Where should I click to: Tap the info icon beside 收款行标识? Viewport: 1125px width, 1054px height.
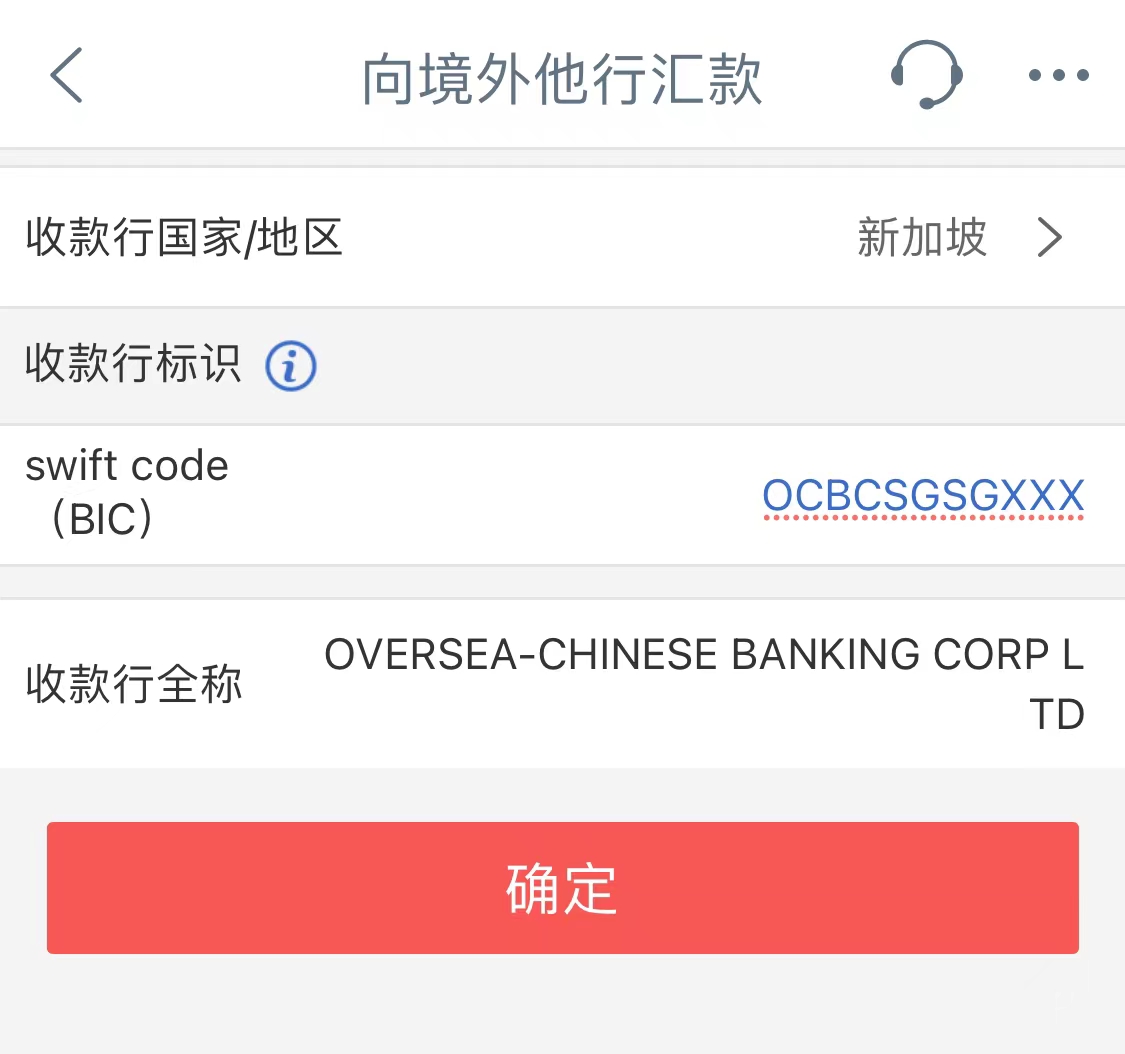[x=290, y=366]
